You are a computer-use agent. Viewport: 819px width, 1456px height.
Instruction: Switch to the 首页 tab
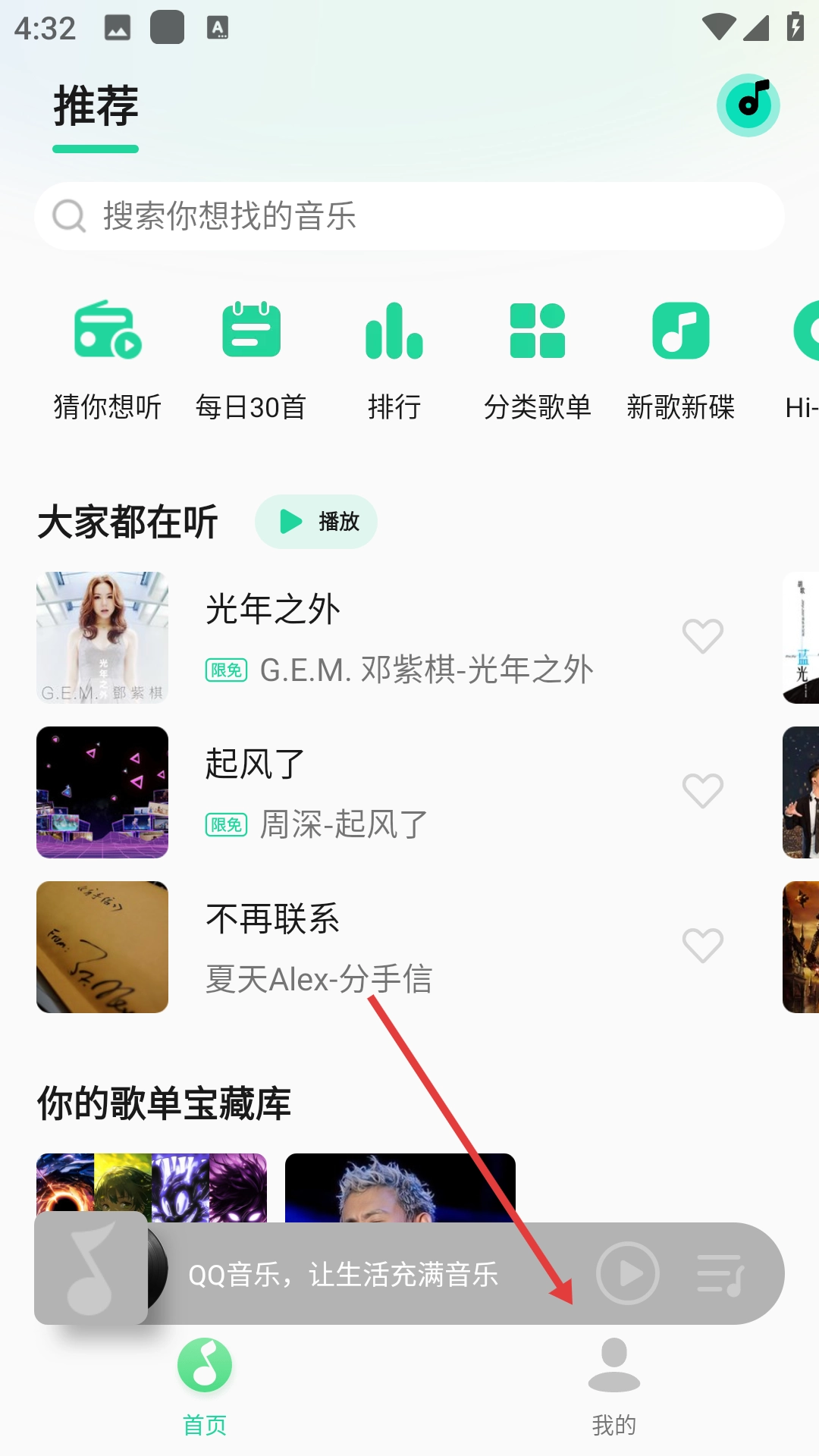tap(205, 1387)
